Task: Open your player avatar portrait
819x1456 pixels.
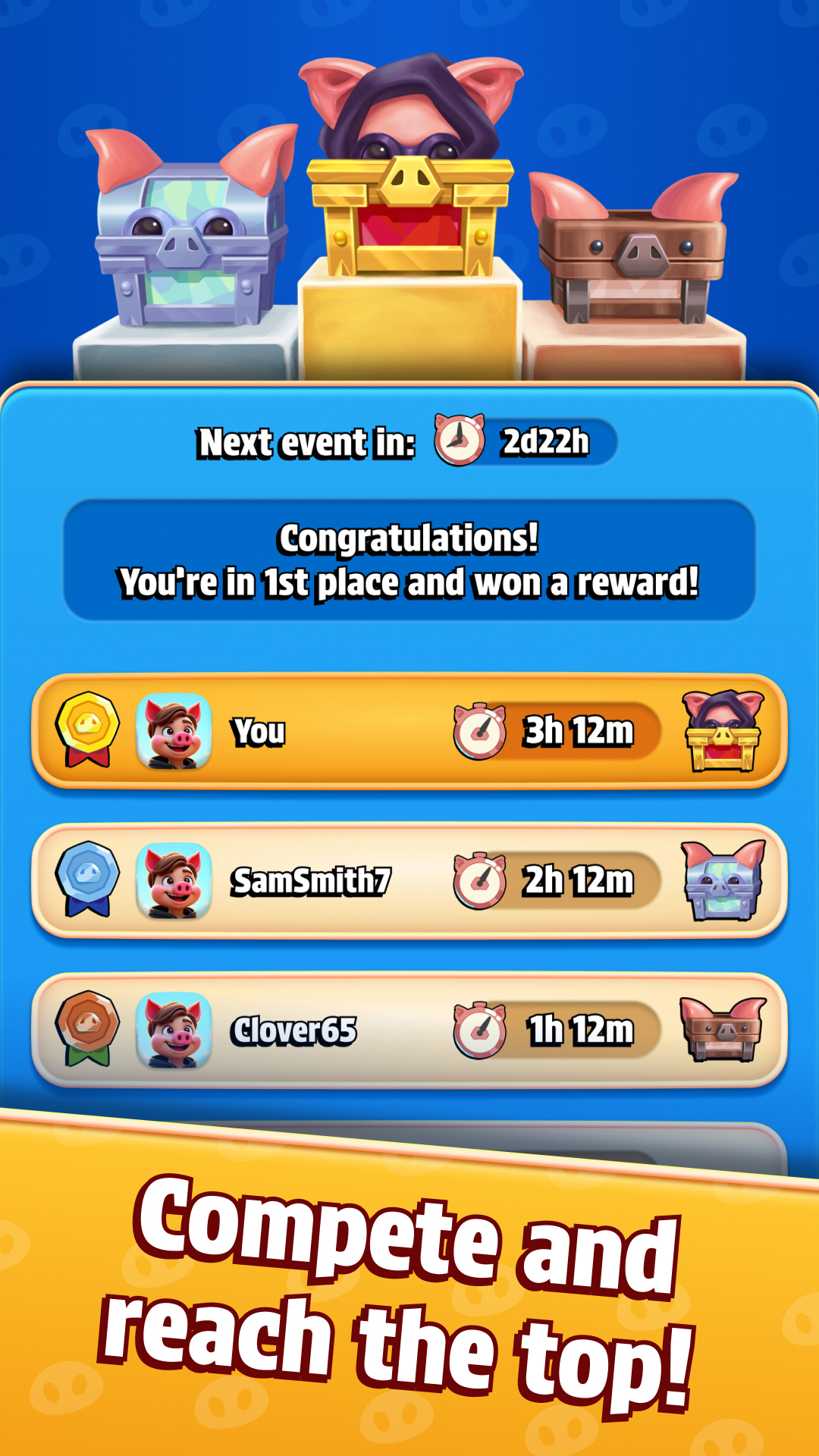Action: pos(174,730)
